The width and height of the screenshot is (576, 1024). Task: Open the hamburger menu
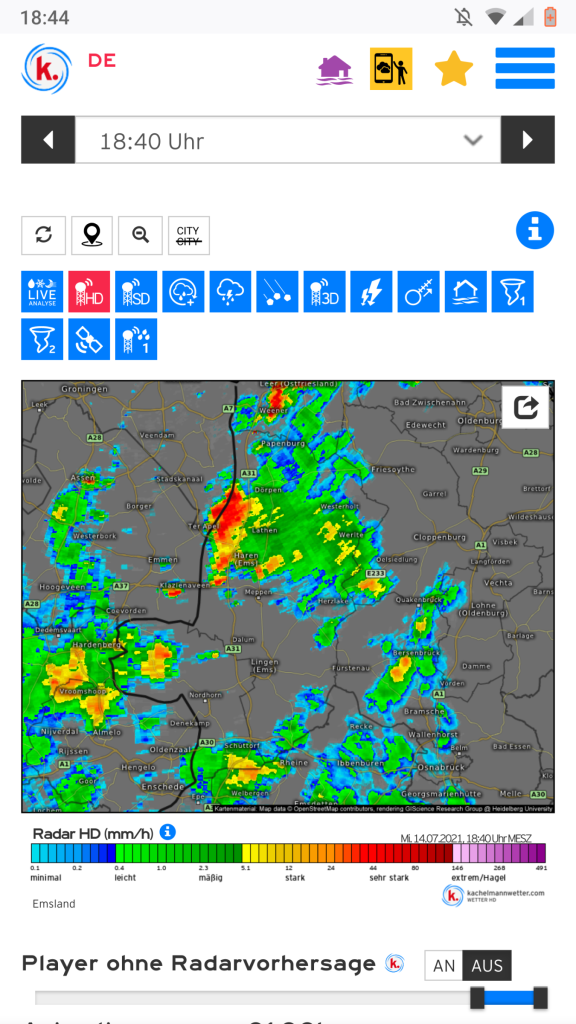coord(524,68)
